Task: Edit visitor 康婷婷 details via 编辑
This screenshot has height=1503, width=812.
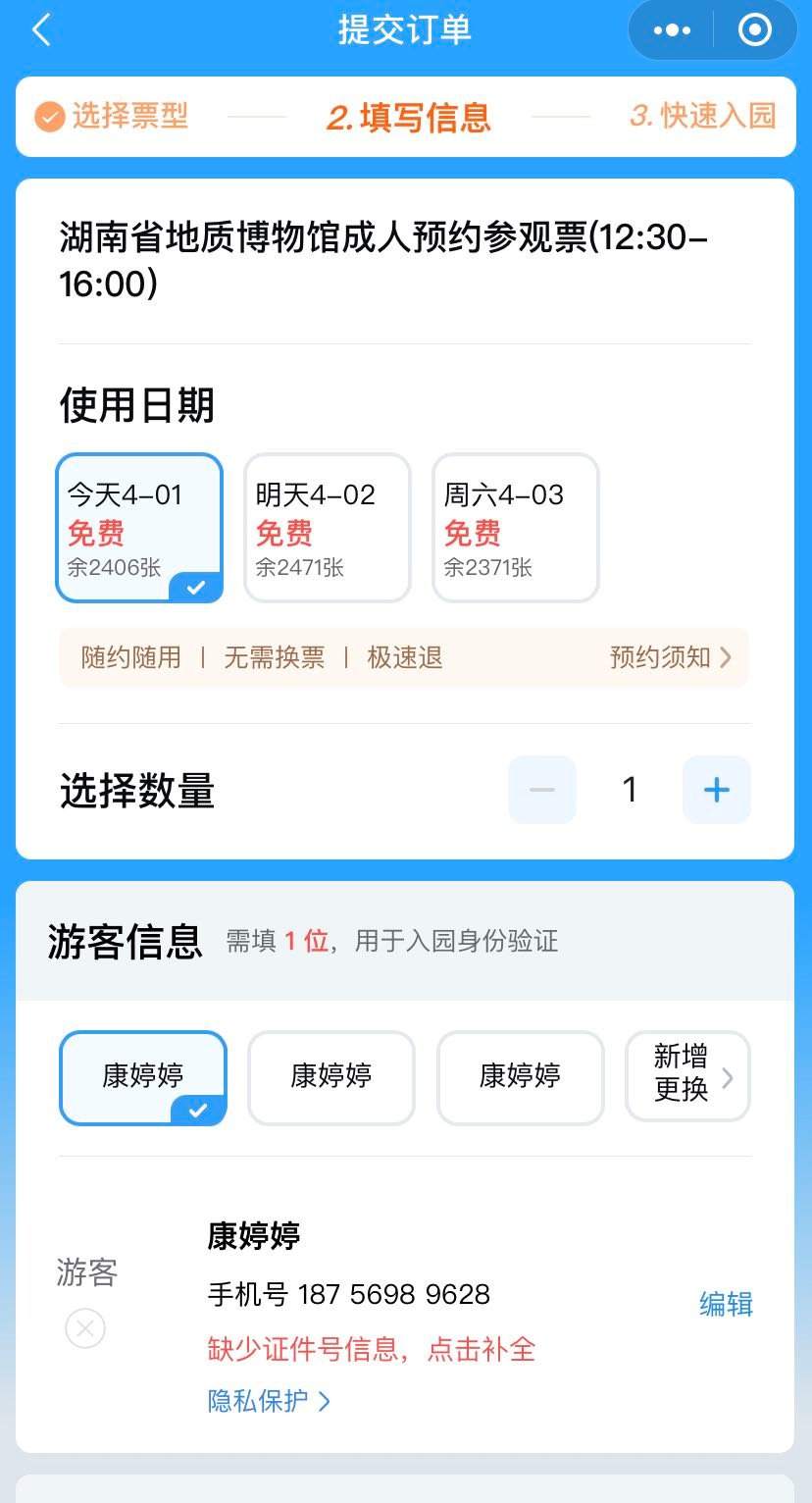Action: coord(726,1304)
